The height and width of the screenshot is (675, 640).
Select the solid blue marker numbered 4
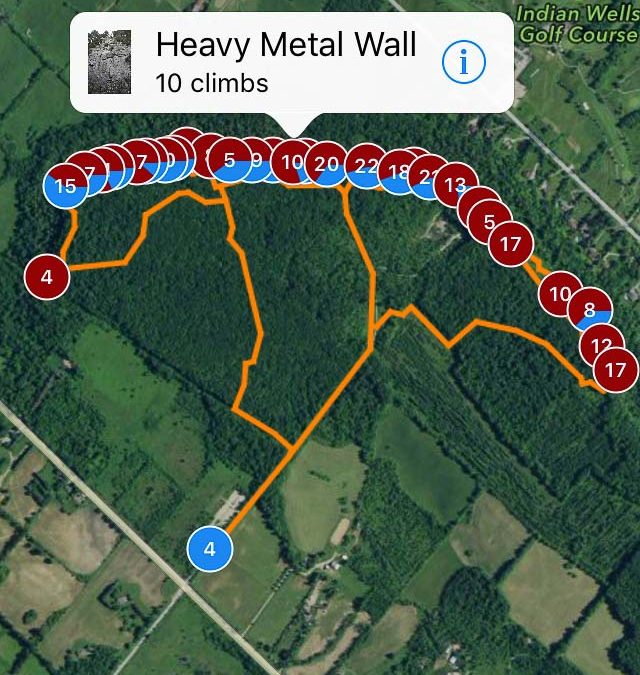pyautogui.click(x=210, y=549)
